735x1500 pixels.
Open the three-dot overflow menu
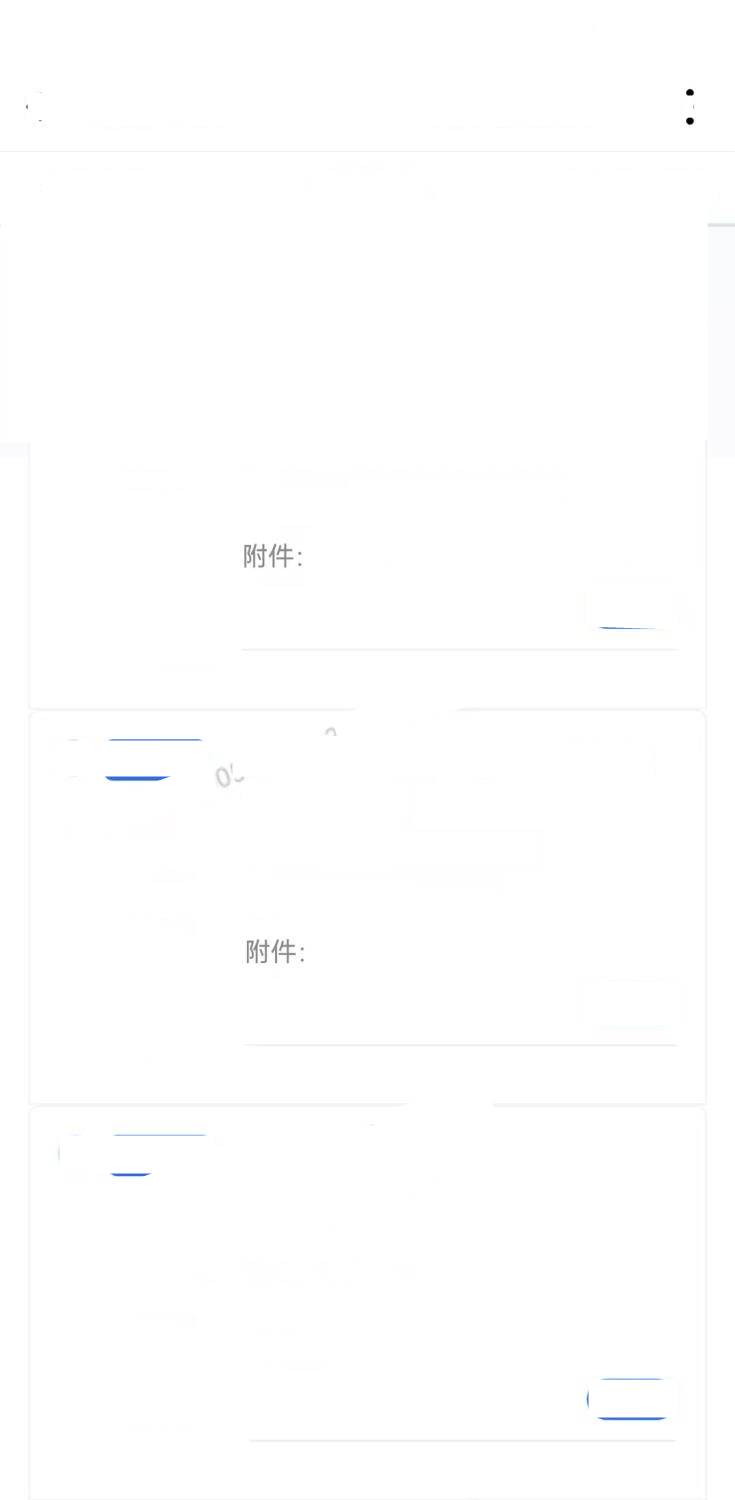690,106
